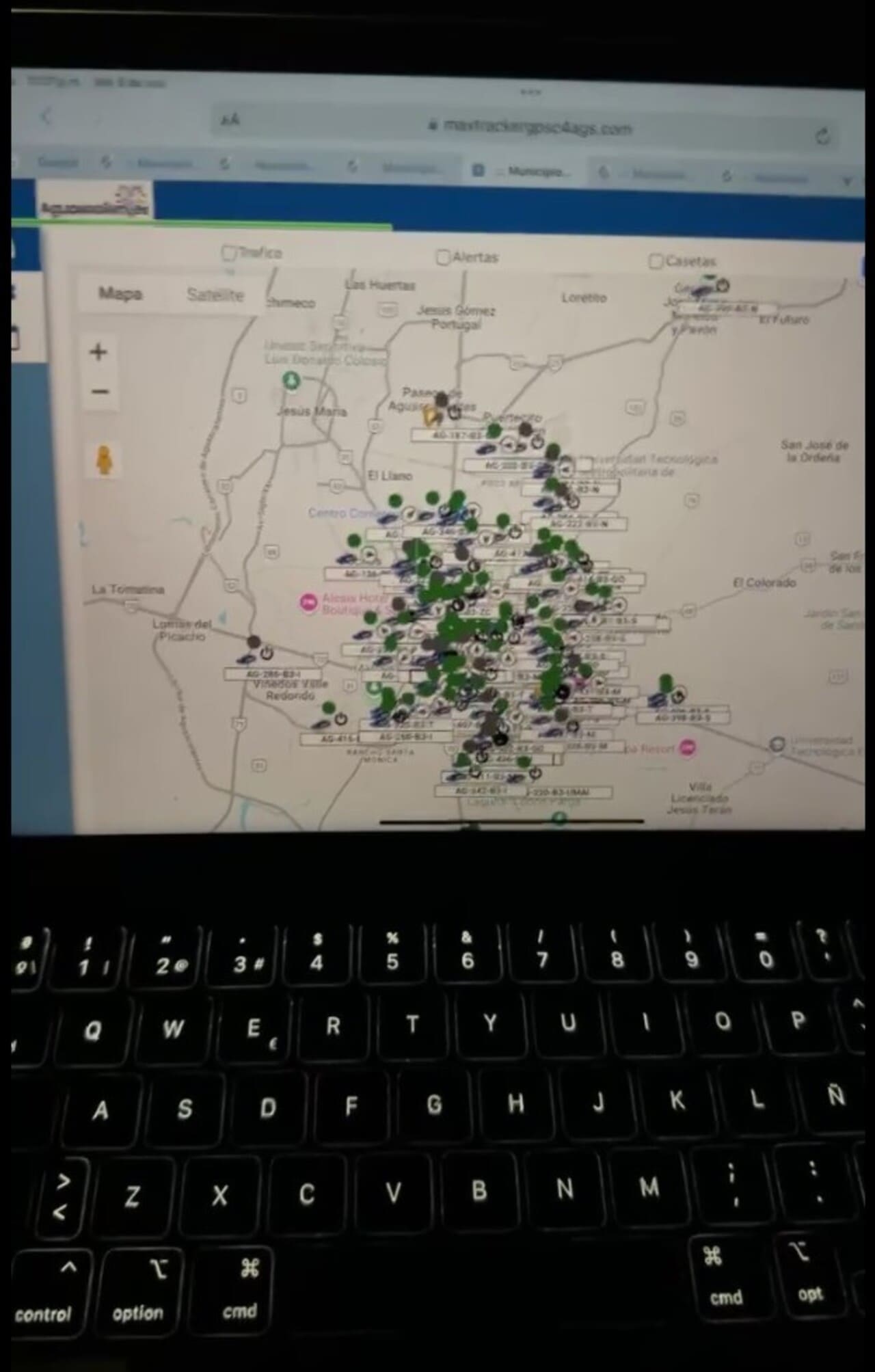Open the AA page settings menu
The height and width of the screenshot is (1372, 875).
(x=230, y=120)
